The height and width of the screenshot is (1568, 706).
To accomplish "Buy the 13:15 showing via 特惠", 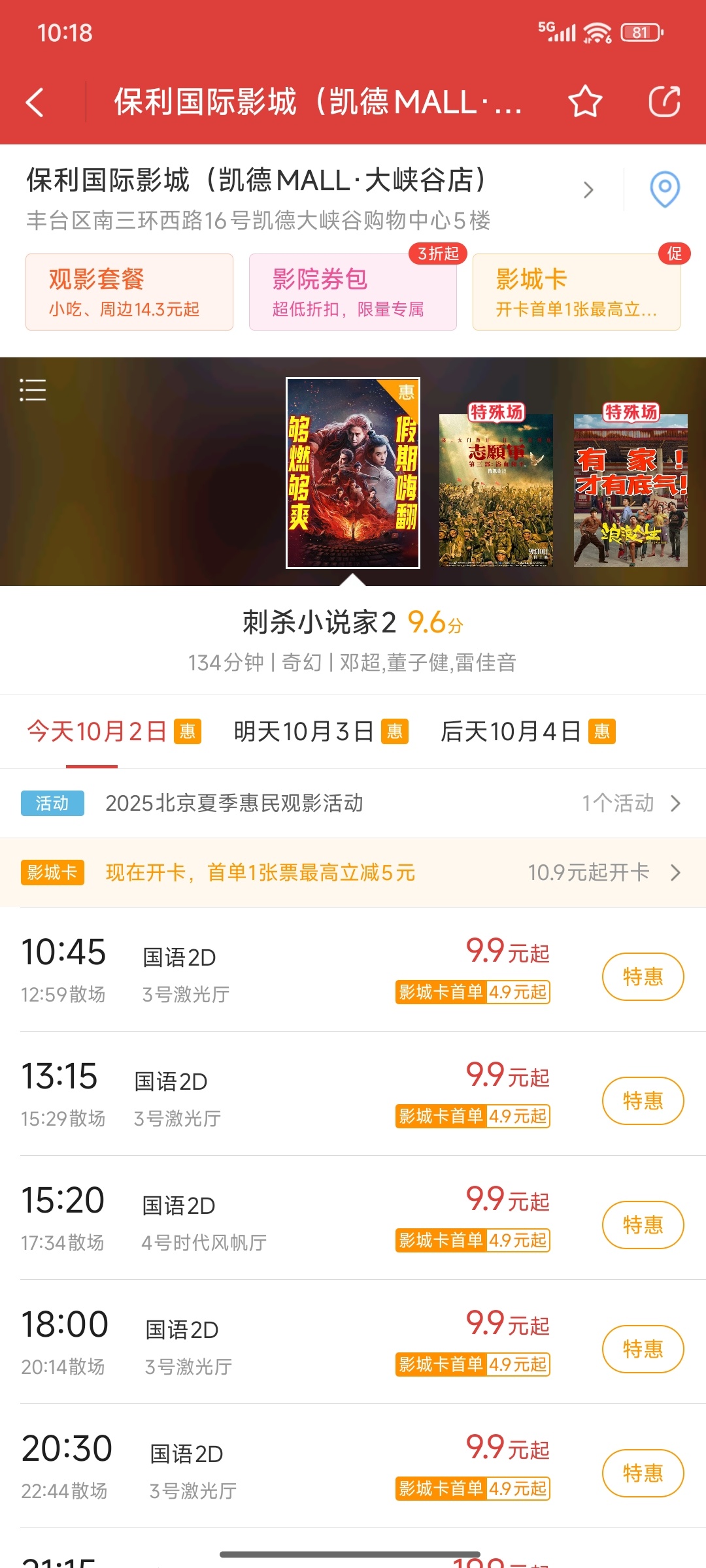I will pos(643,1101).
